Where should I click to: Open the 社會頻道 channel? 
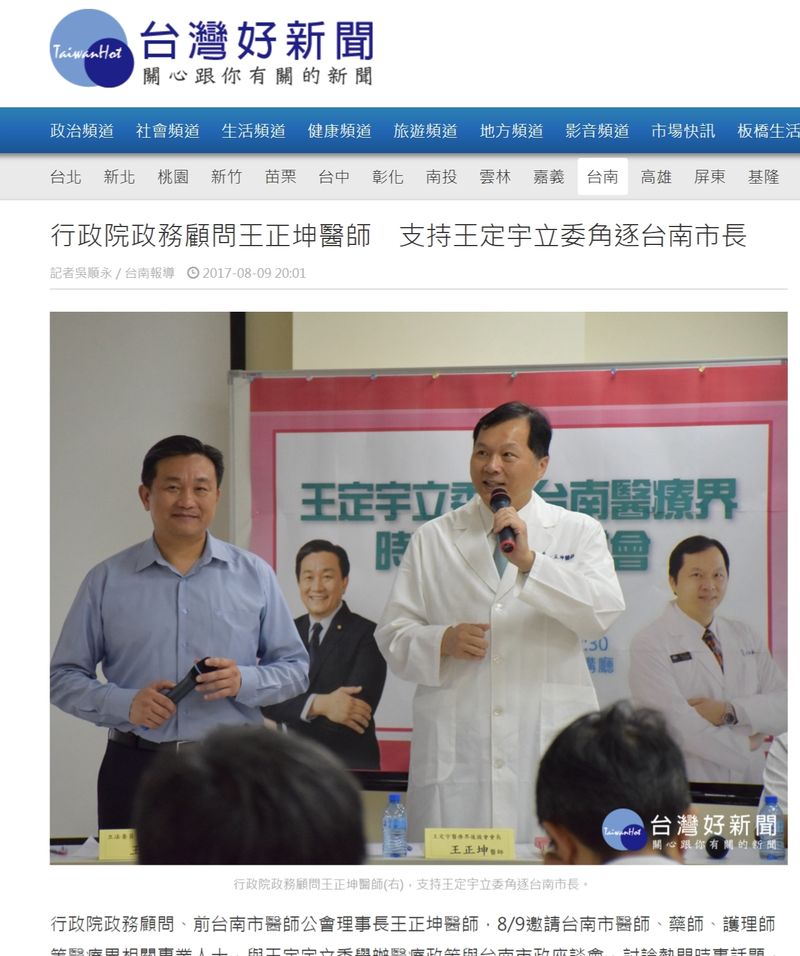coord(168,131)
